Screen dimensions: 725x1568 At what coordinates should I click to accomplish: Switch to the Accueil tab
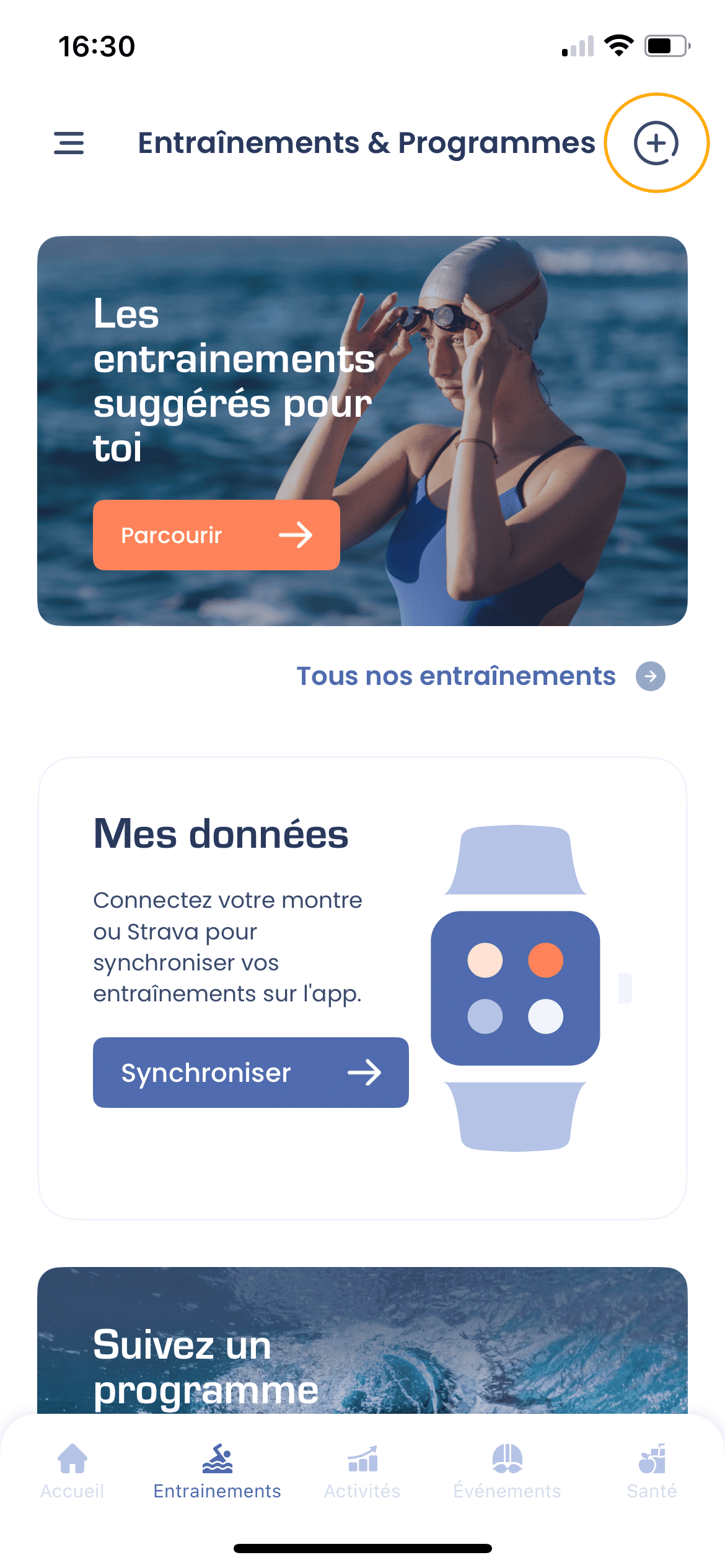pyautogui.click(x=72, y=1471)
